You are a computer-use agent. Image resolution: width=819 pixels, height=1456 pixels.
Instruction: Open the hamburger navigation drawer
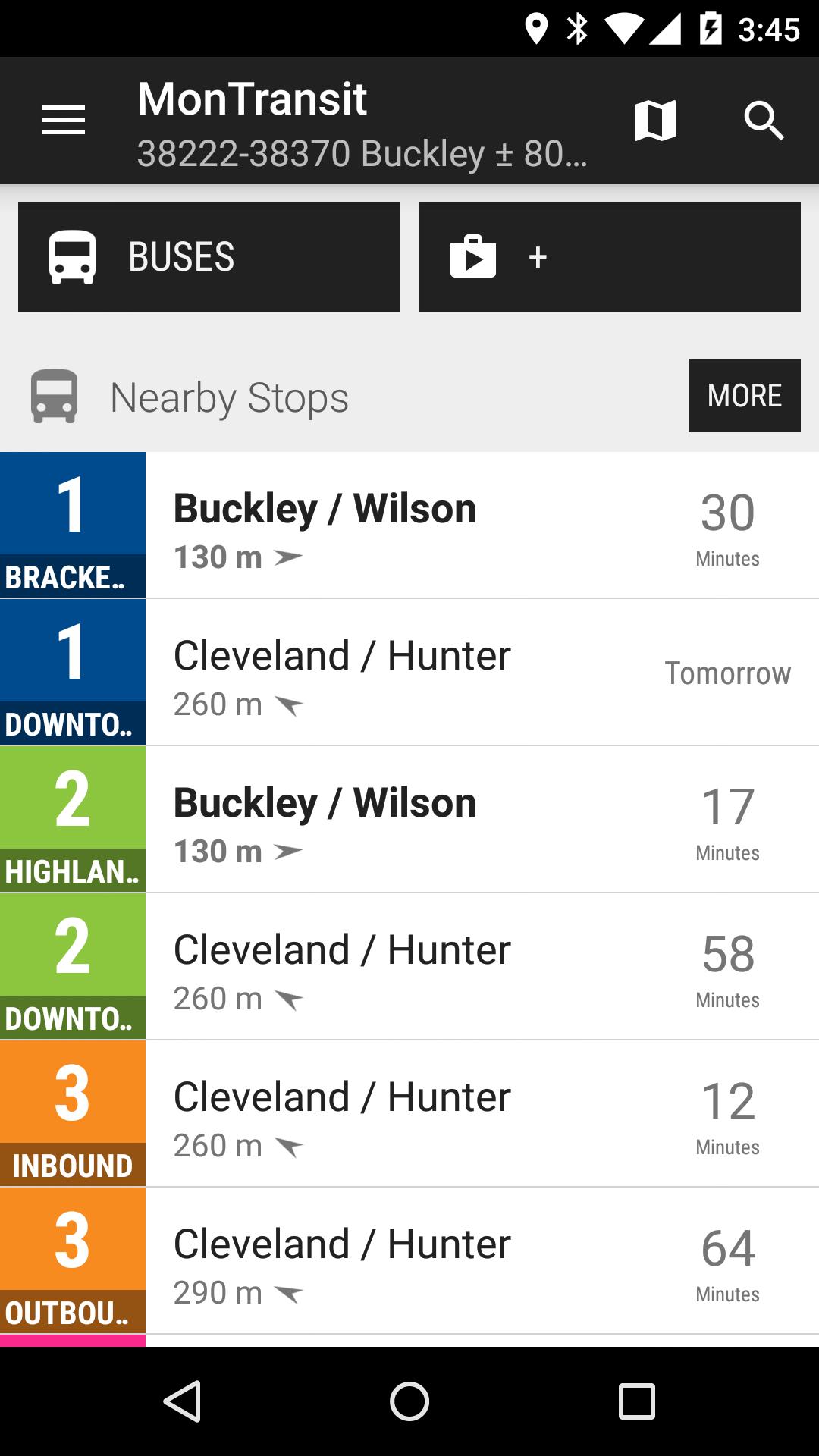[64, 121]
